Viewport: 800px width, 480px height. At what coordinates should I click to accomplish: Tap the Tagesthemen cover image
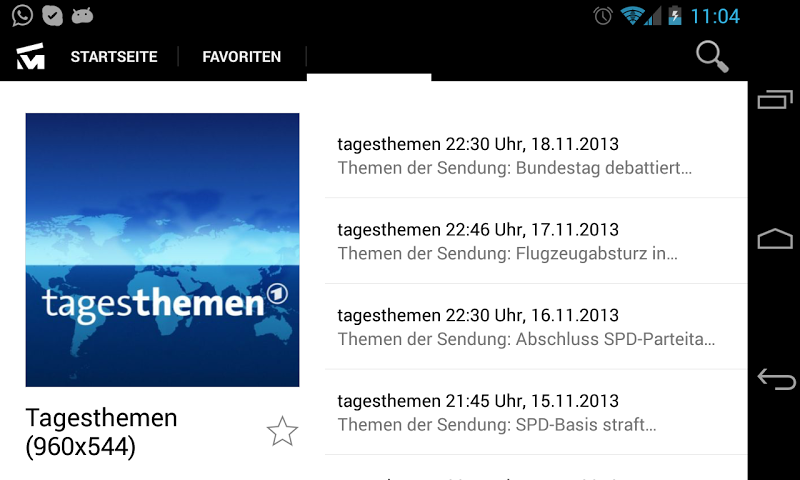pos(162,250)
